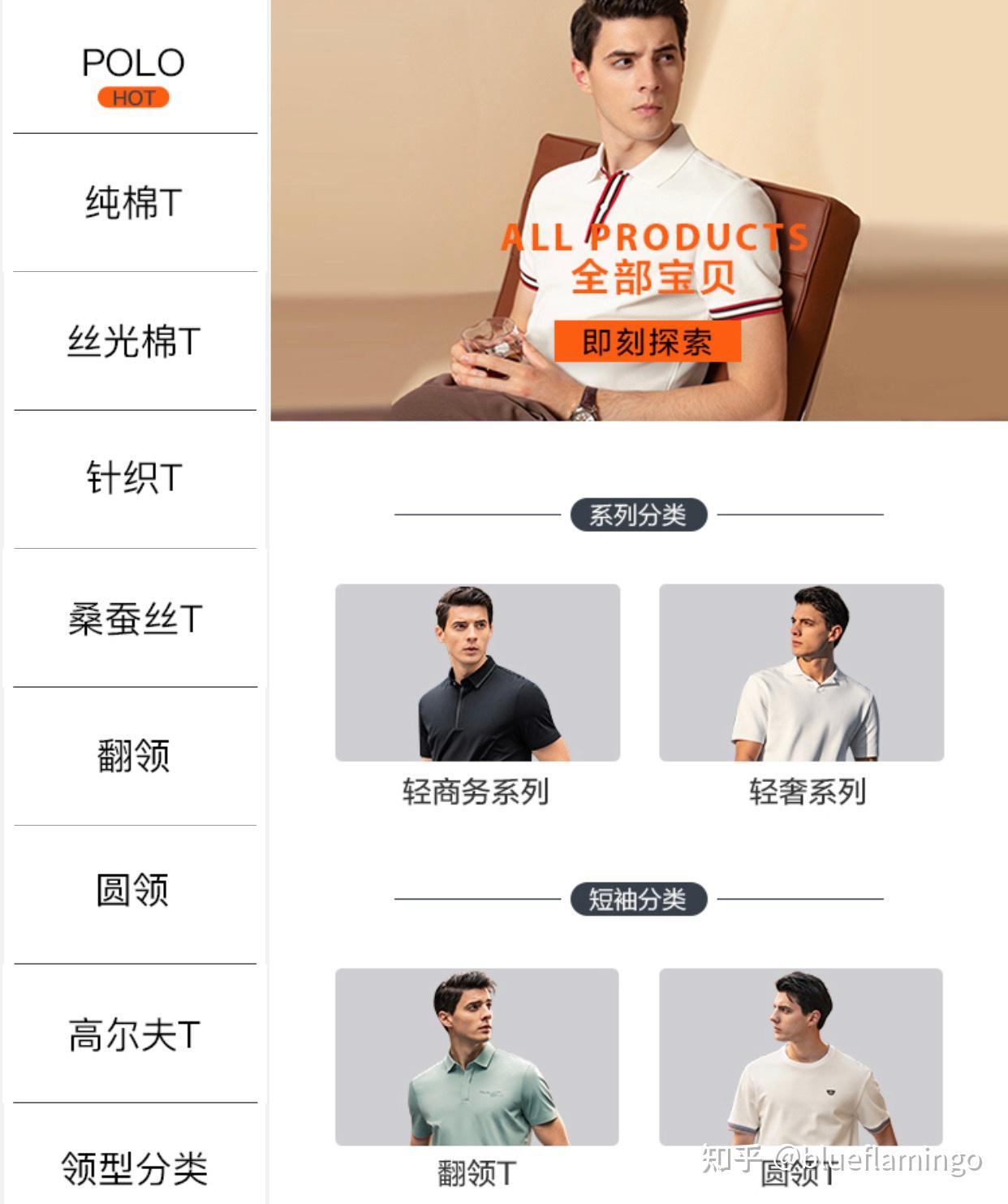This screenshot has width=1008, height=1204.
Task: Tap the 即刻探索 button on the banner
Action: coord(647,342)
